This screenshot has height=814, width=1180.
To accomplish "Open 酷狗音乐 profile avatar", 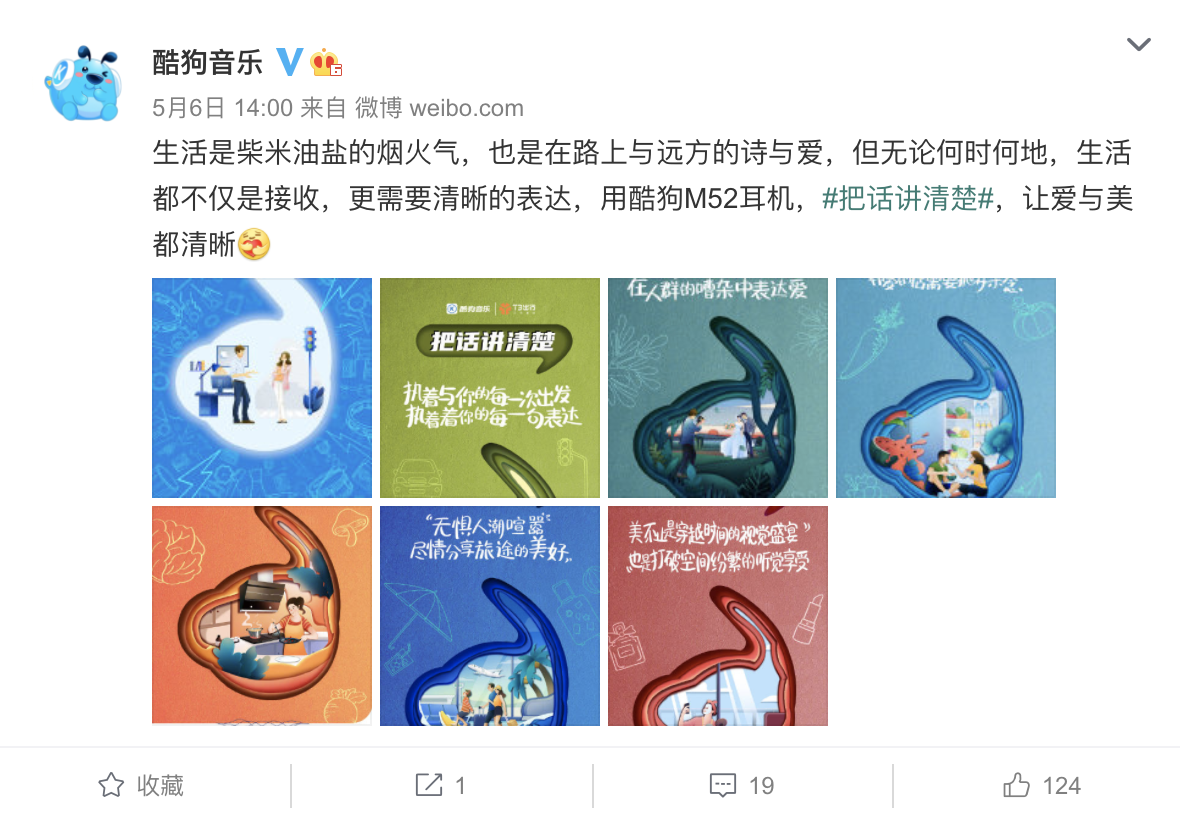I will click(82, 84).
